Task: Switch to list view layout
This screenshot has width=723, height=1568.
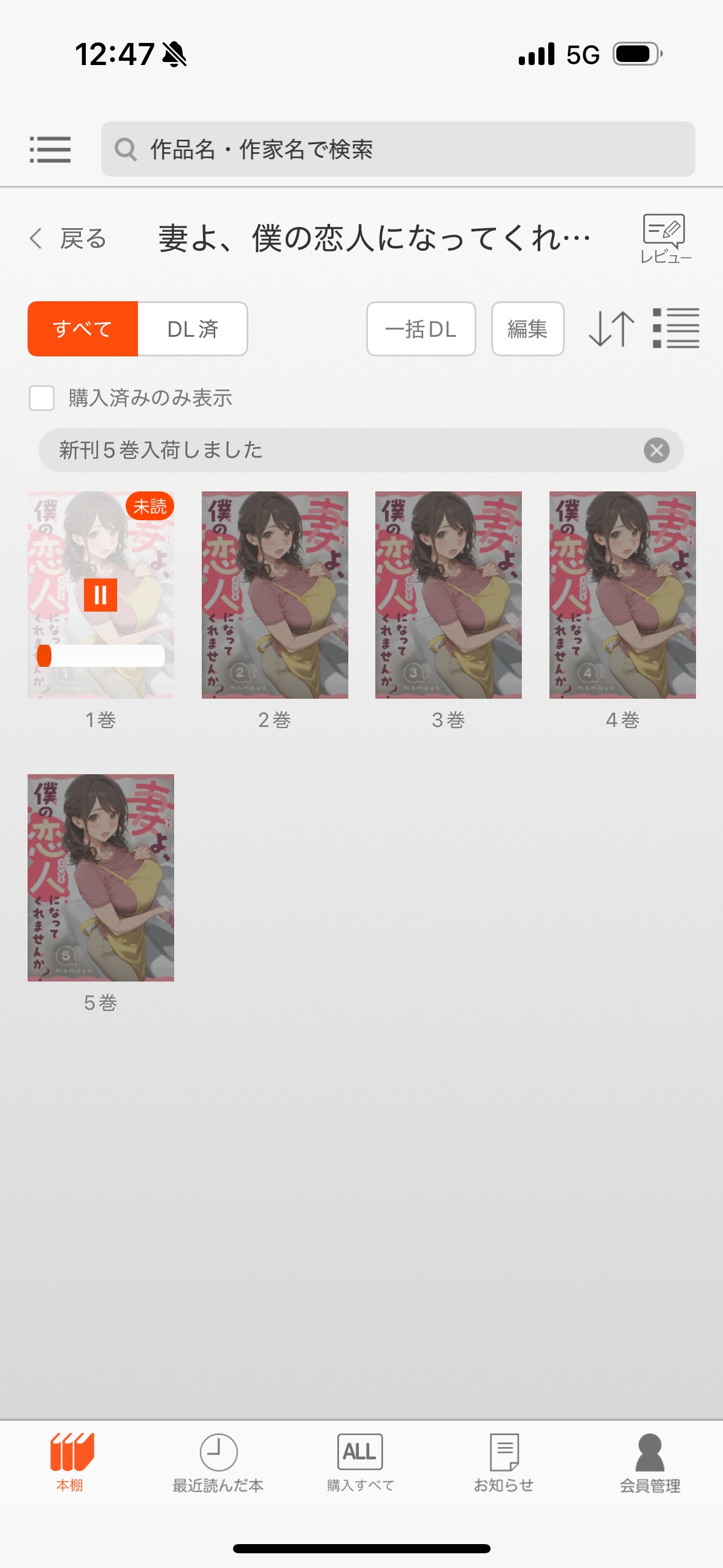Action: (x=676, y=329)
